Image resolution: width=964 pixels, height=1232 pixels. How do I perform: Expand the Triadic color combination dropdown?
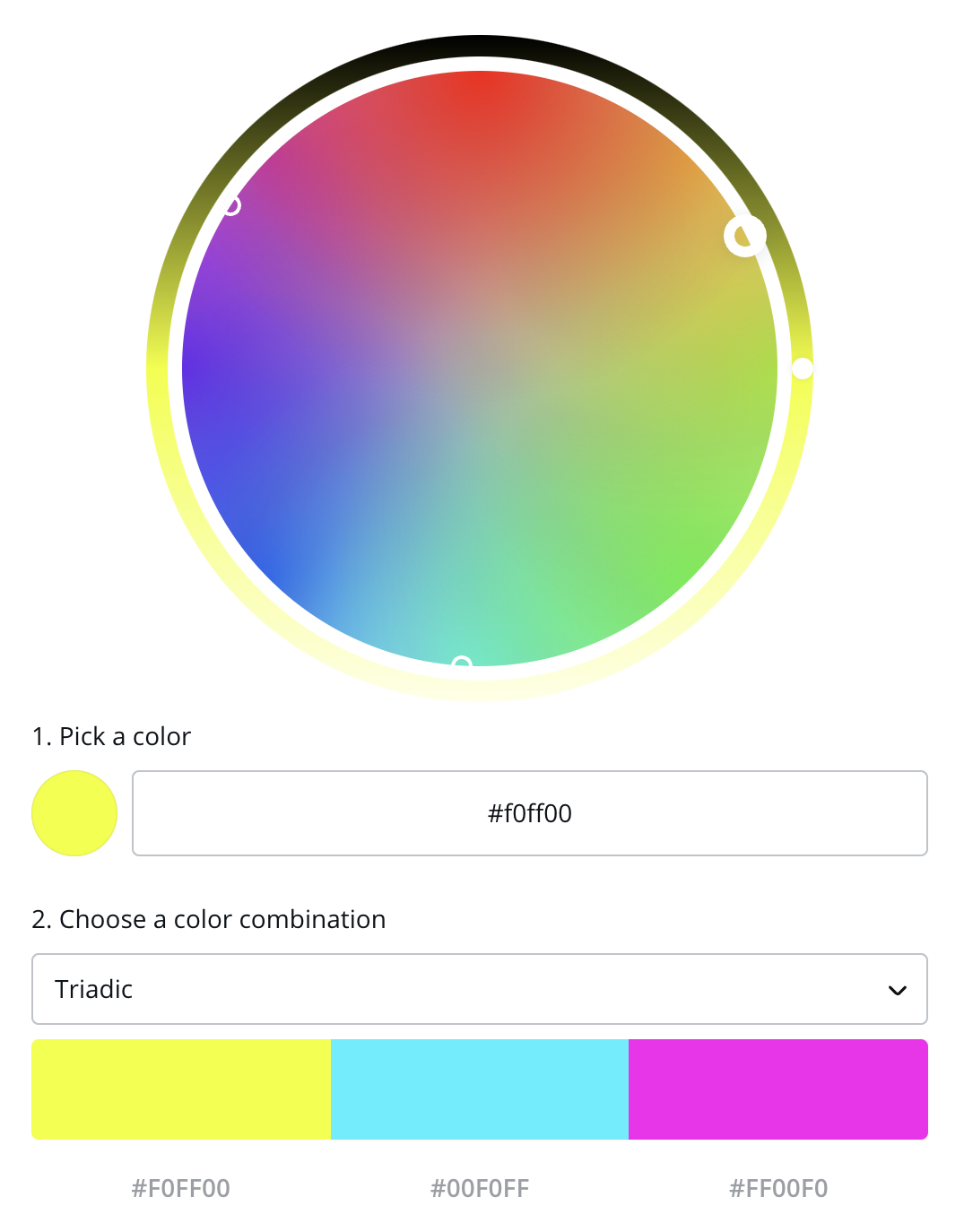click(480, 989)
